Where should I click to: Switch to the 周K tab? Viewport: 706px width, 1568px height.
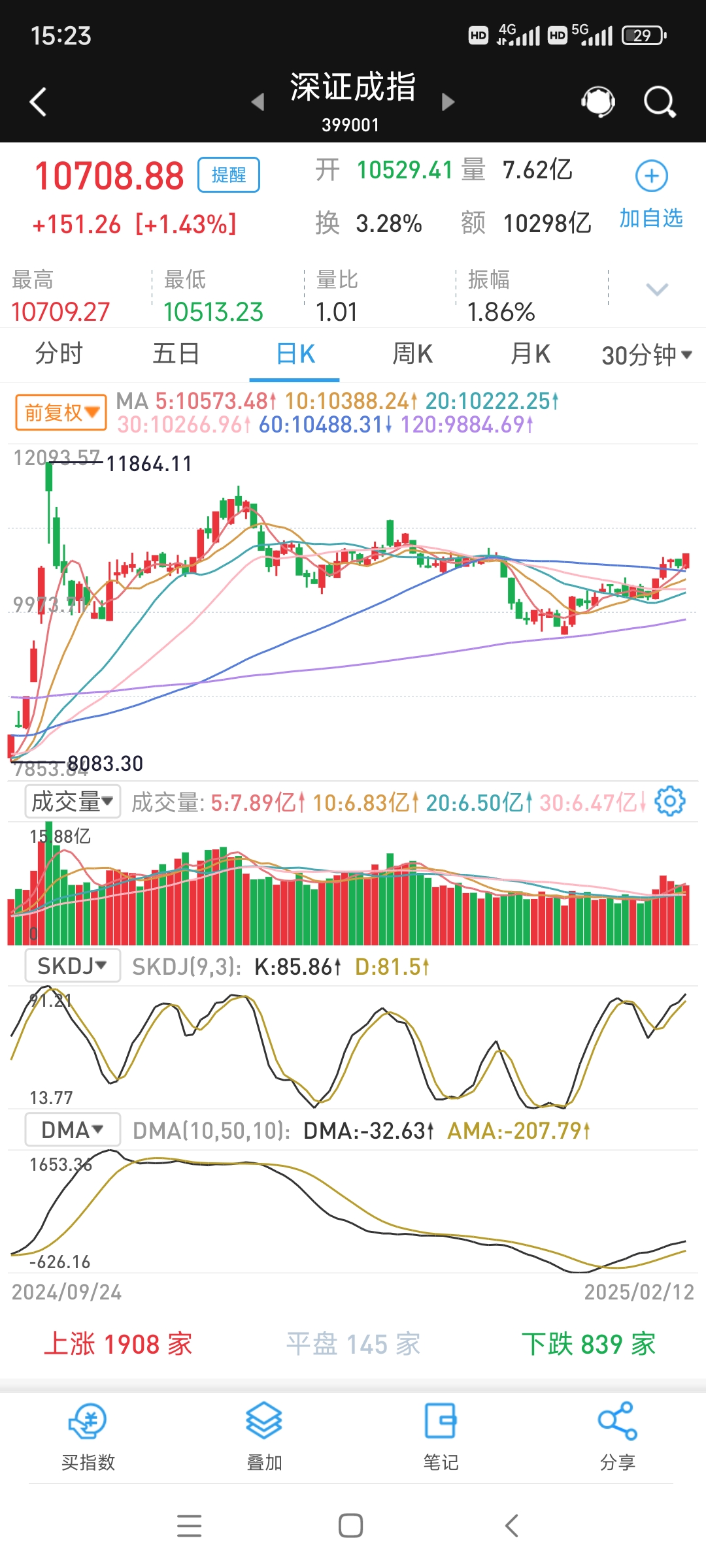tap(411, 353)
